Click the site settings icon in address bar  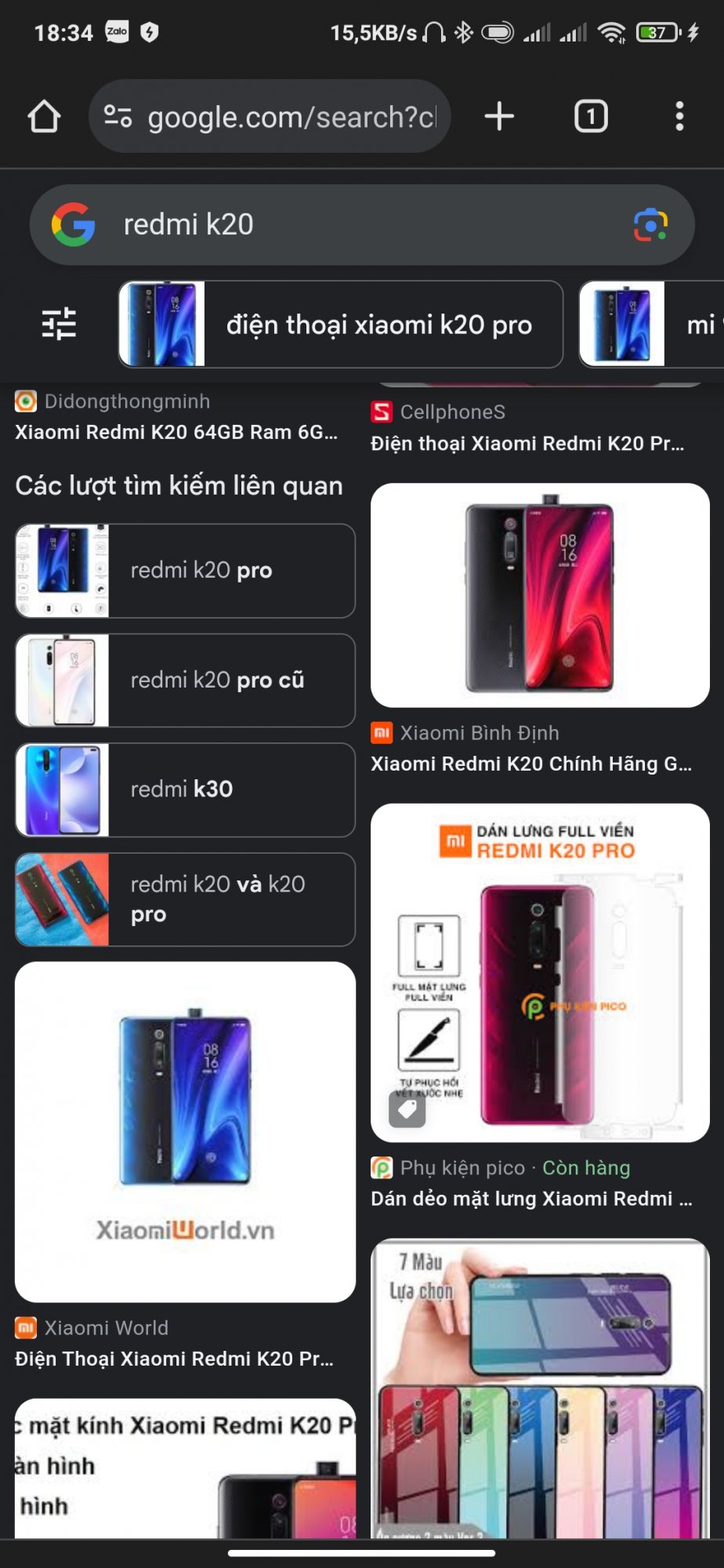click(116, 116)
